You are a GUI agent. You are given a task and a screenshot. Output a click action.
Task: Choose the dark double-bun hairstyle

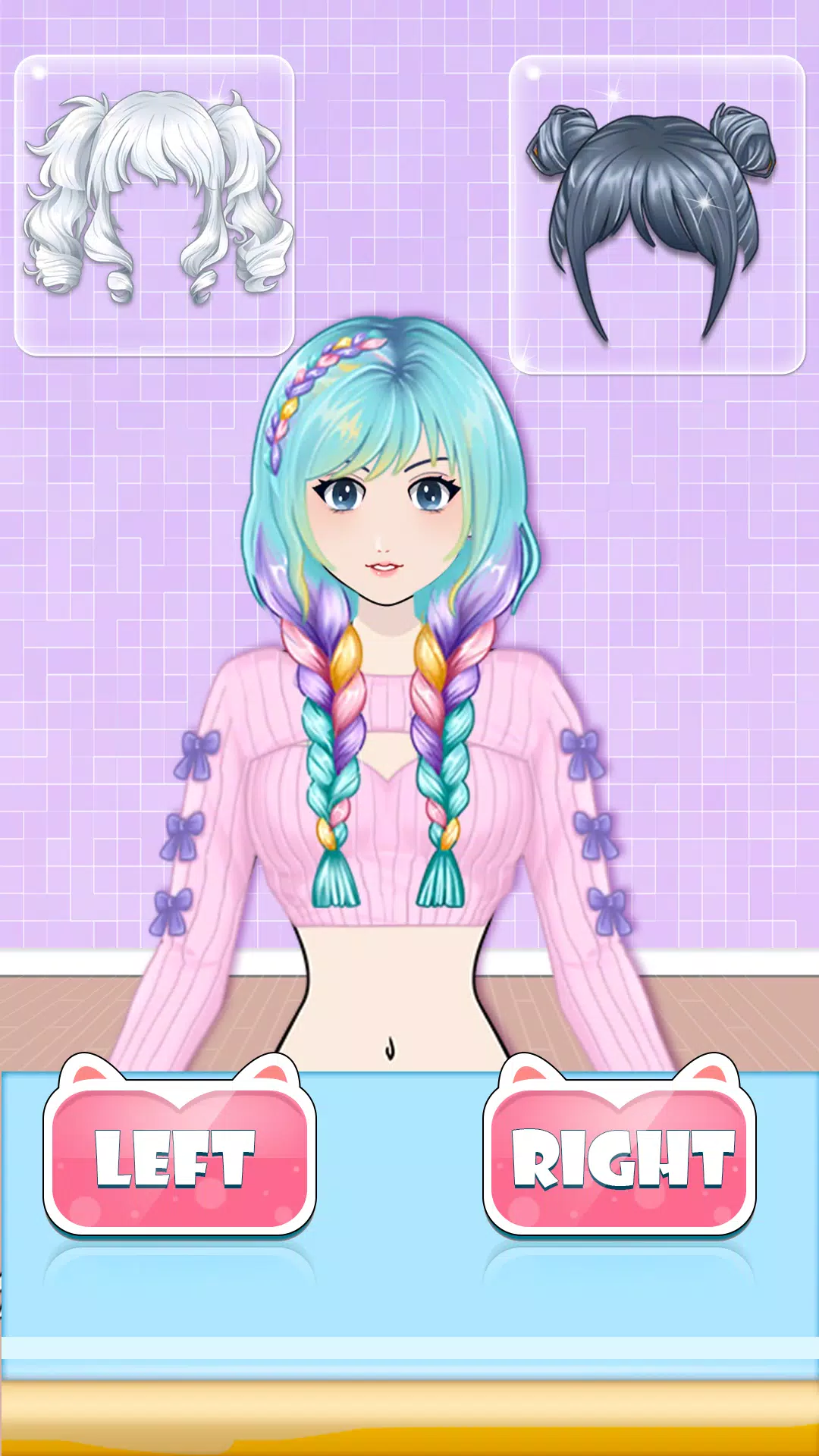pyautogui.click(x=656, y=215)
